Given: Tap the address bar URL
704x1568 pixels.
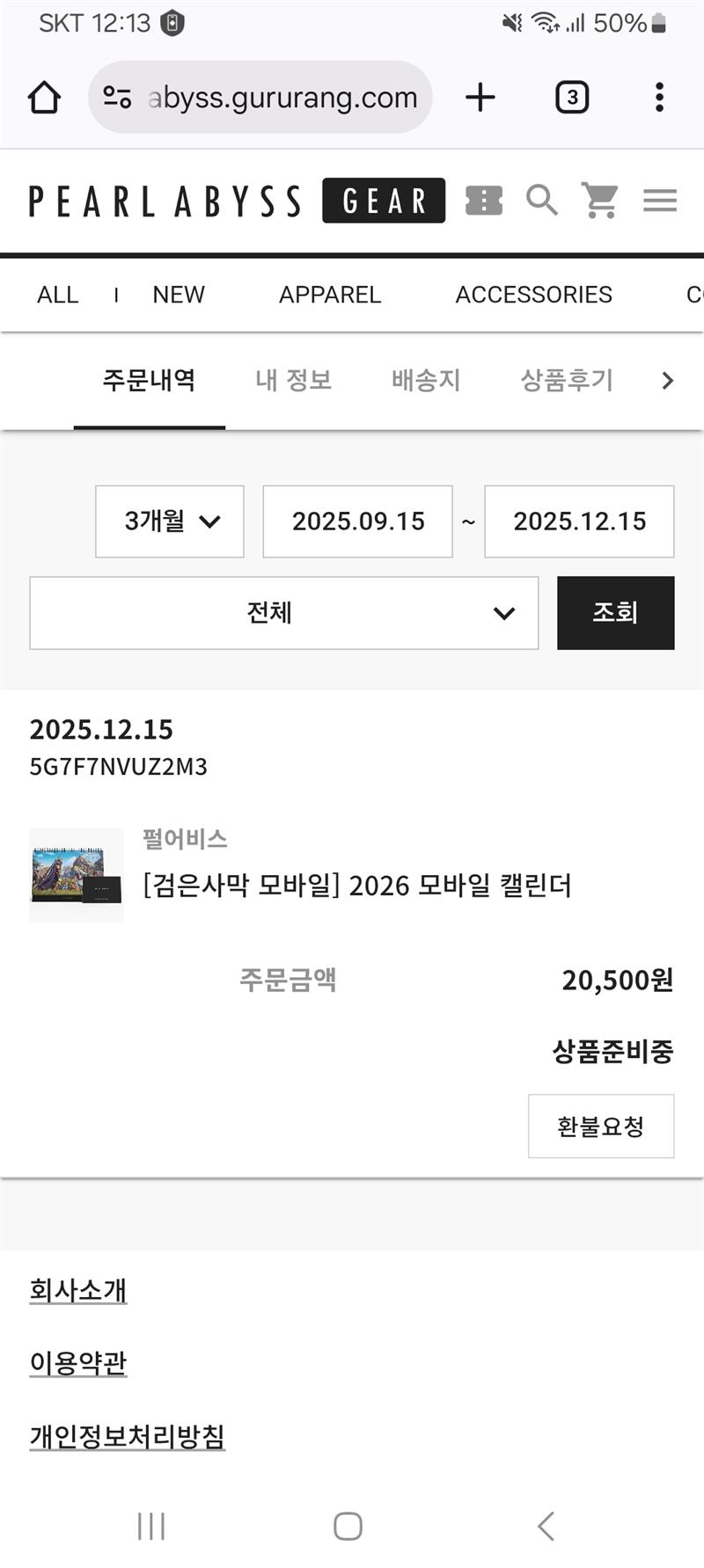Looking at the screenshot, I should click(282, 98).
